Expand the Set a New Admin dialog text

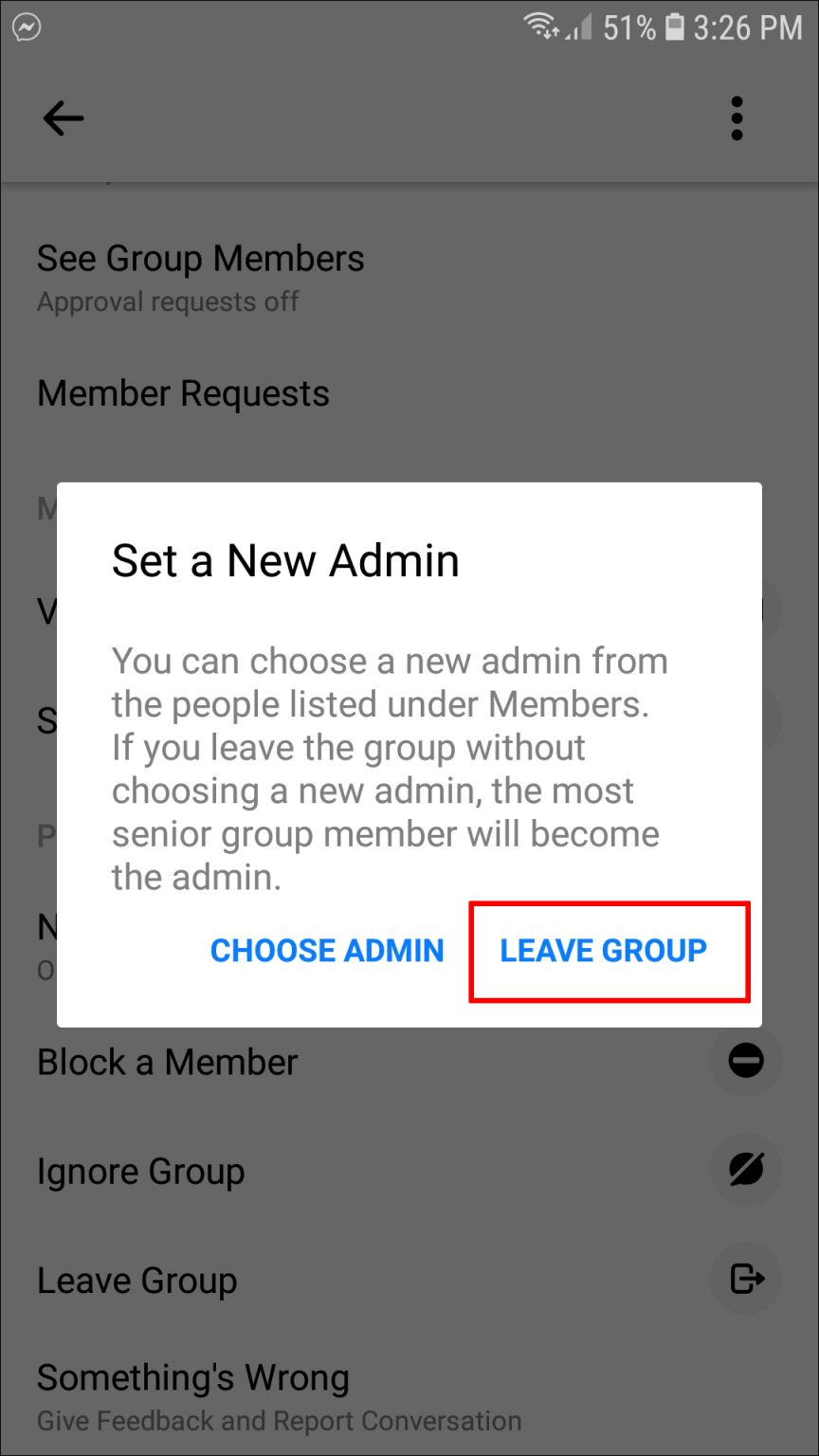pos(391,768)
